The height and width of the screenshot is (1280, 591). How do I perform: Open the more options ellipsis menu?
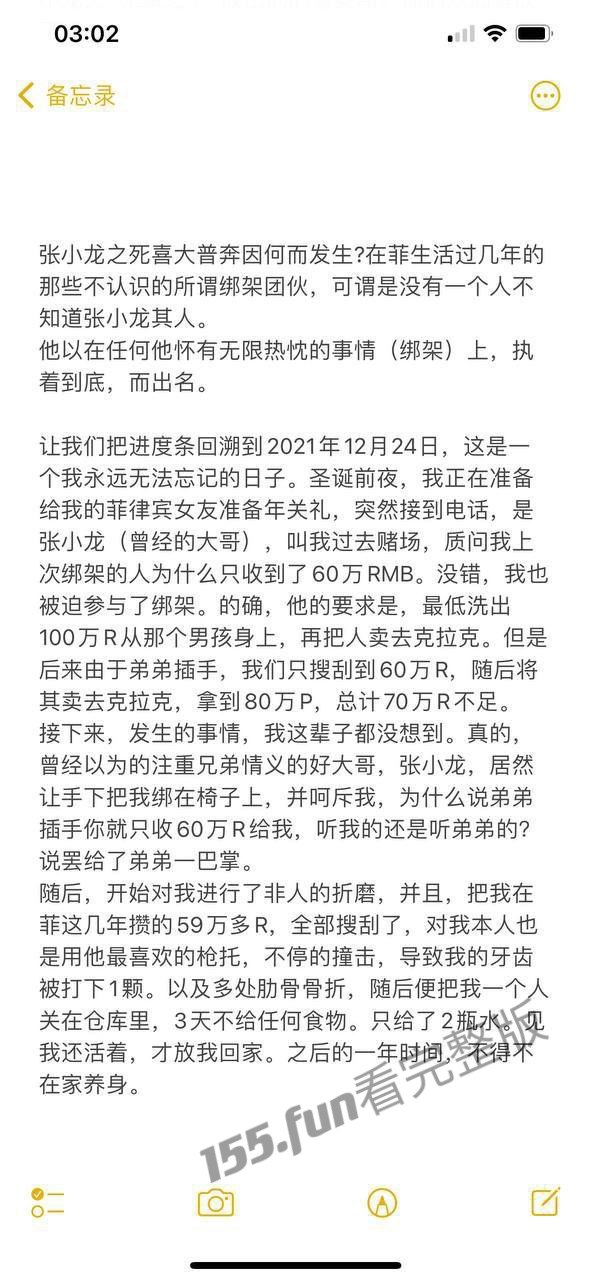click(x=545, y=96)
